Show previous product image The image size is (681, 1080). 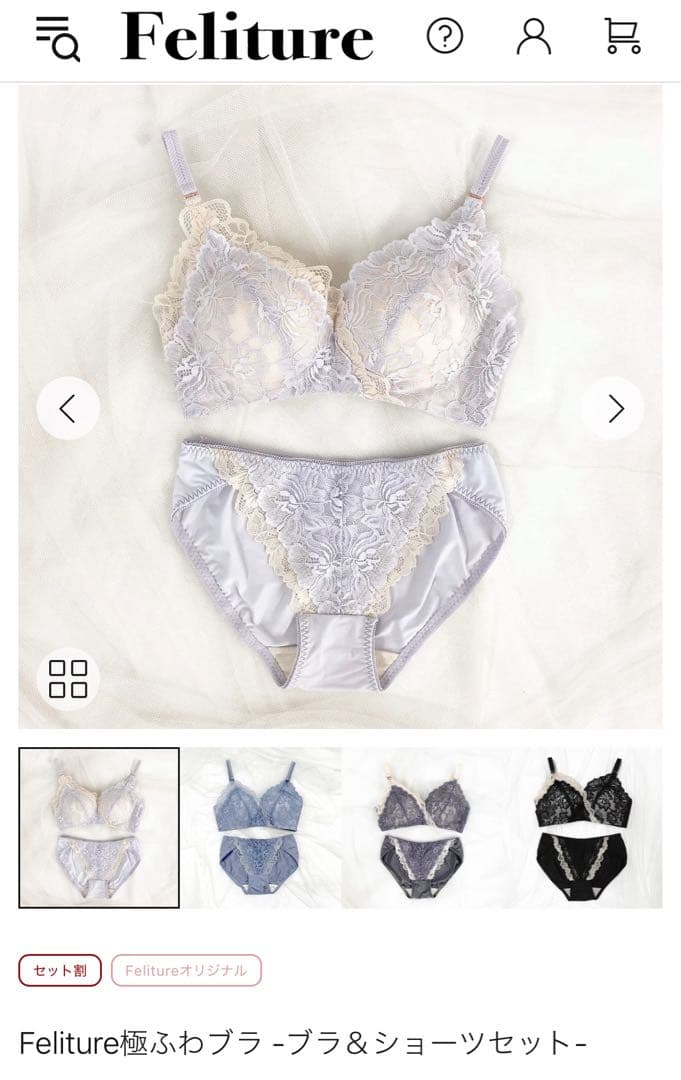[68, 408]
